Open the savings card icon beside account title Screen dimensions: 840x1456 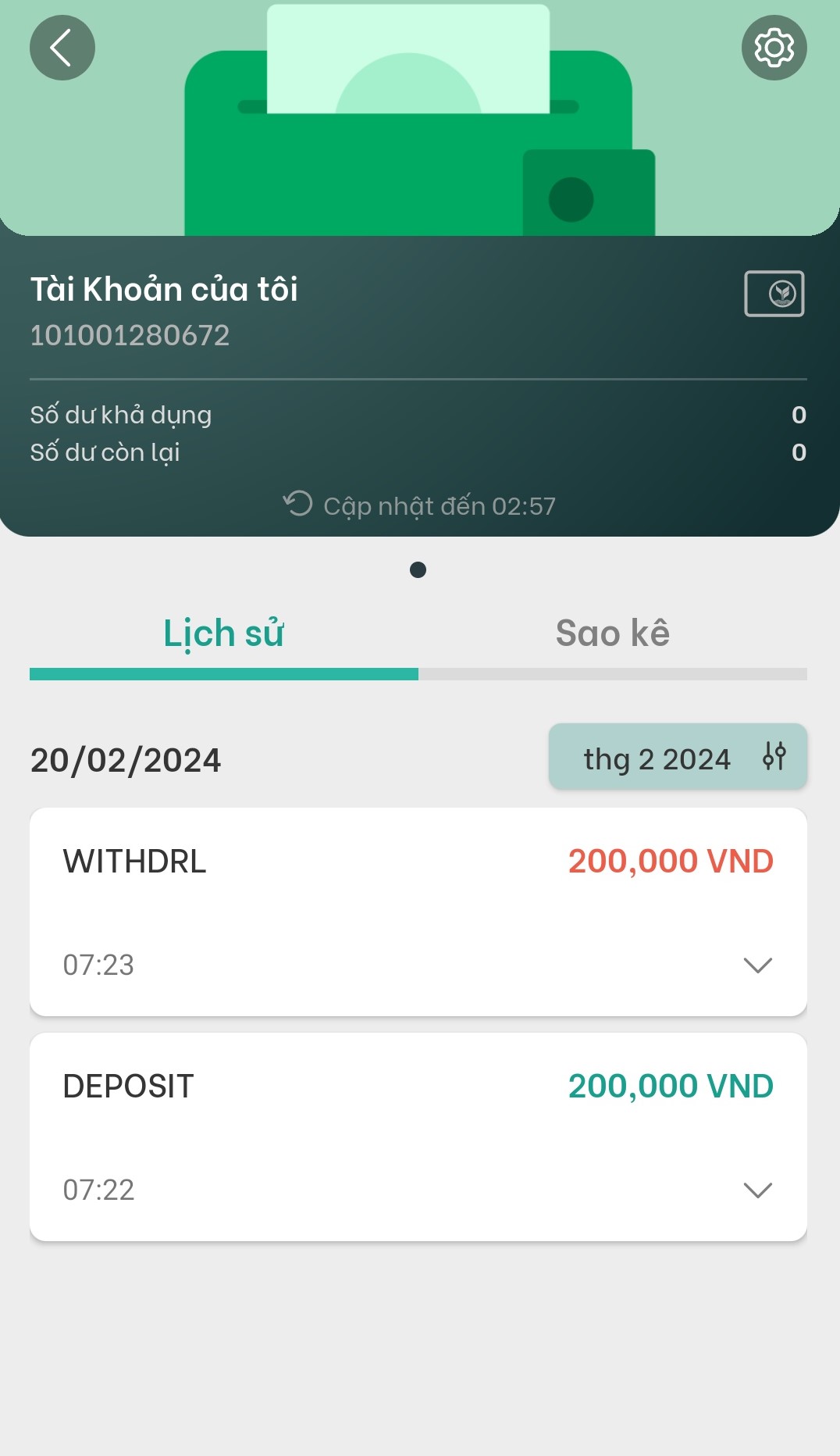(774, 294)
